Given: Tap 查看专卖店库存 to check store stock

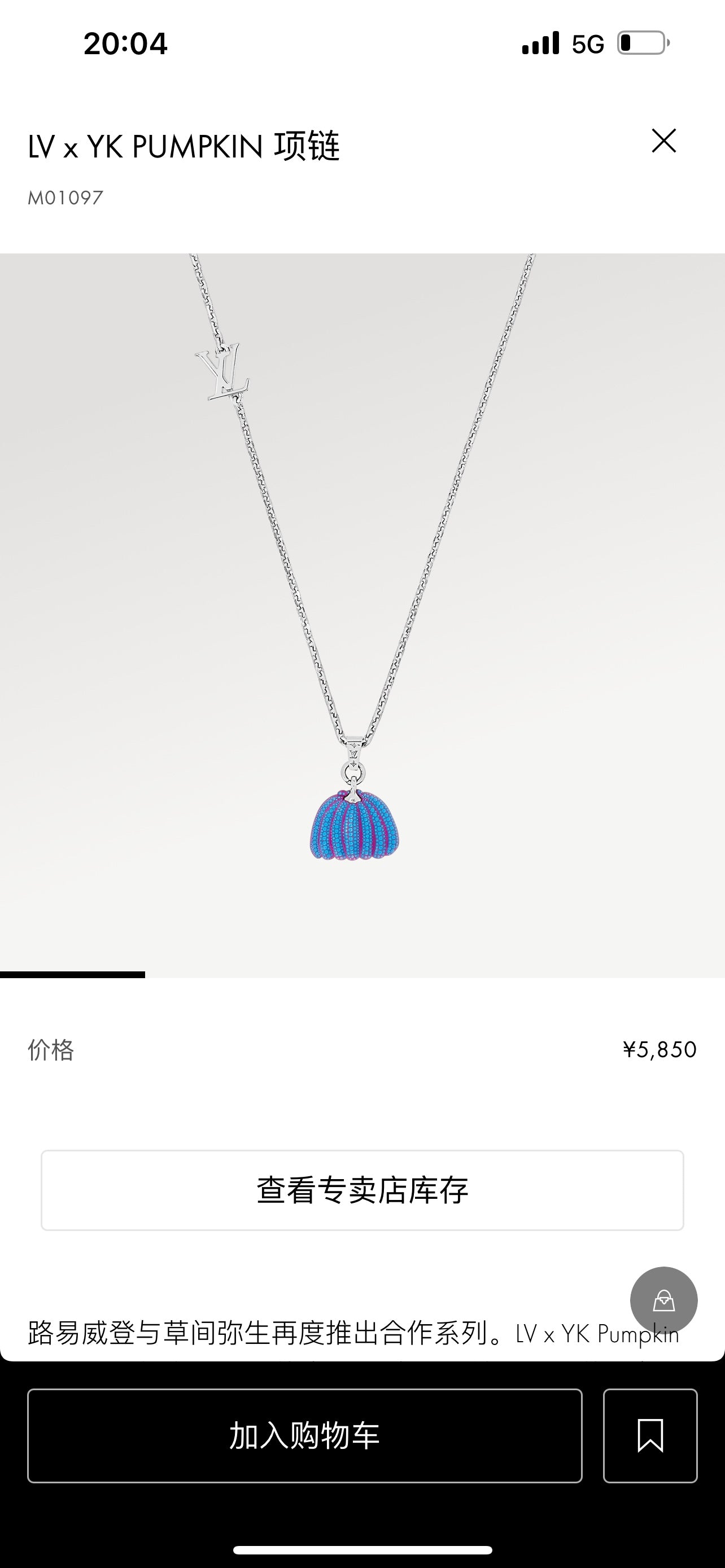Looking at the screenshot, I should (x=362, y=1190).
